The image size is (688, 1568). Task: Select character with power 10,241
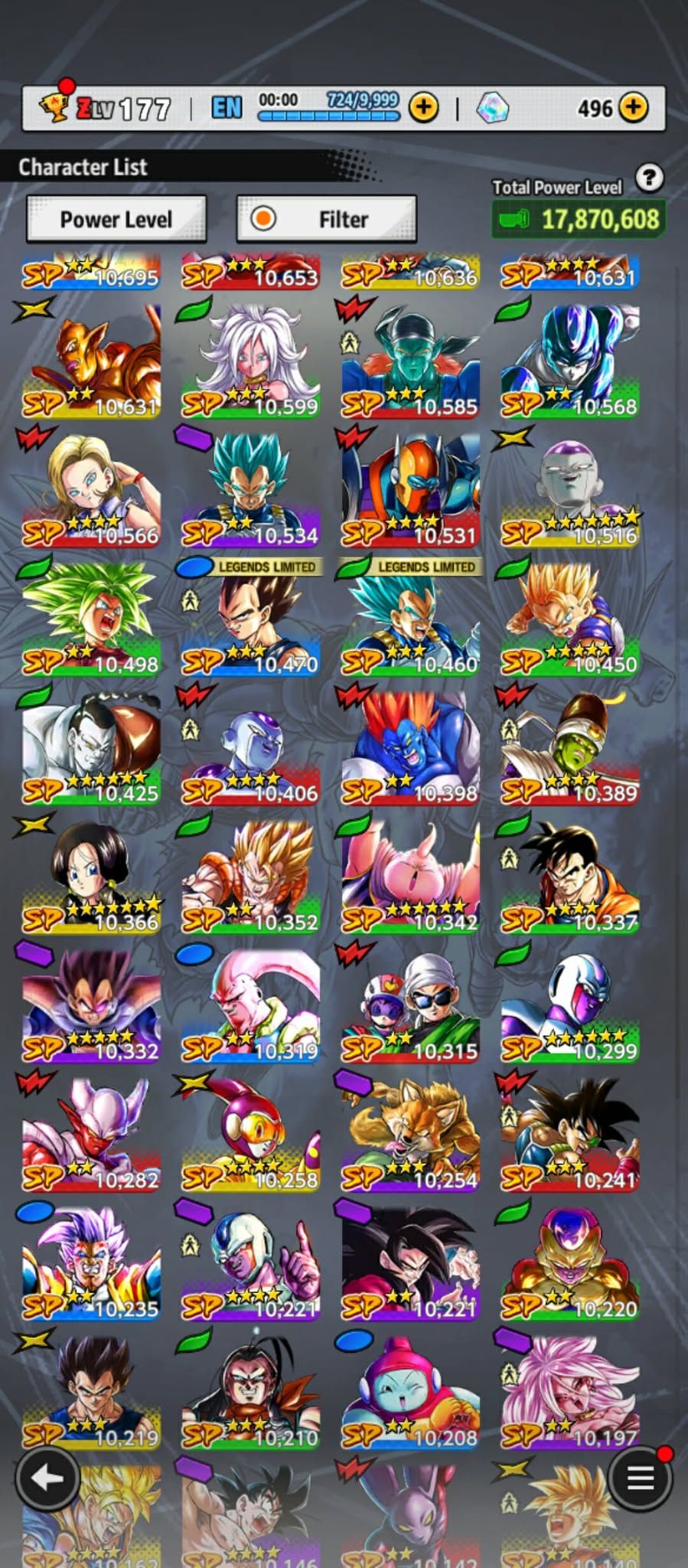click(569, 1134)
